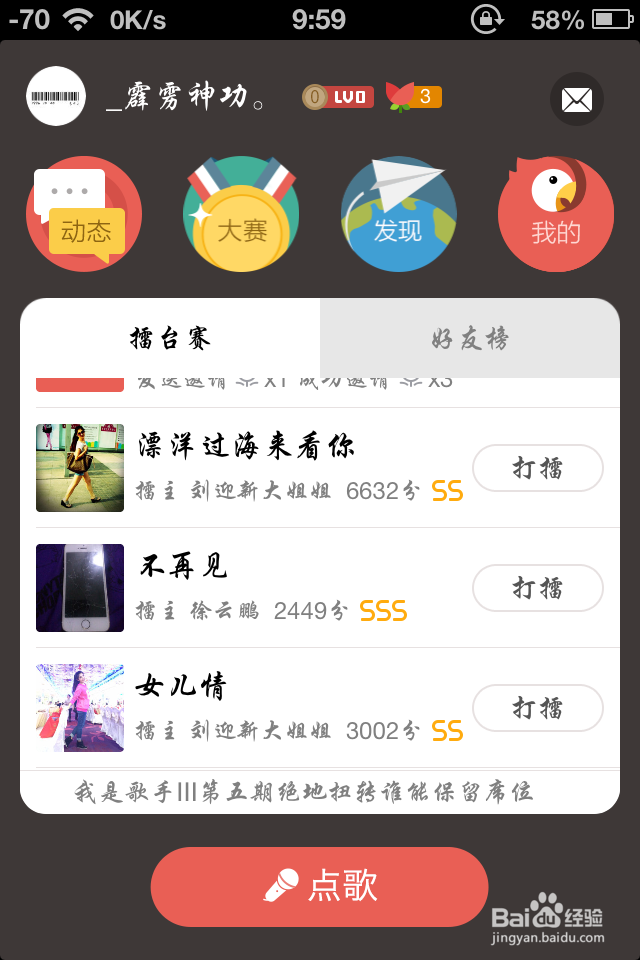Screen dimensions: 640x960
Task: Open the song entry 女儿情
Action: point(182,687)
